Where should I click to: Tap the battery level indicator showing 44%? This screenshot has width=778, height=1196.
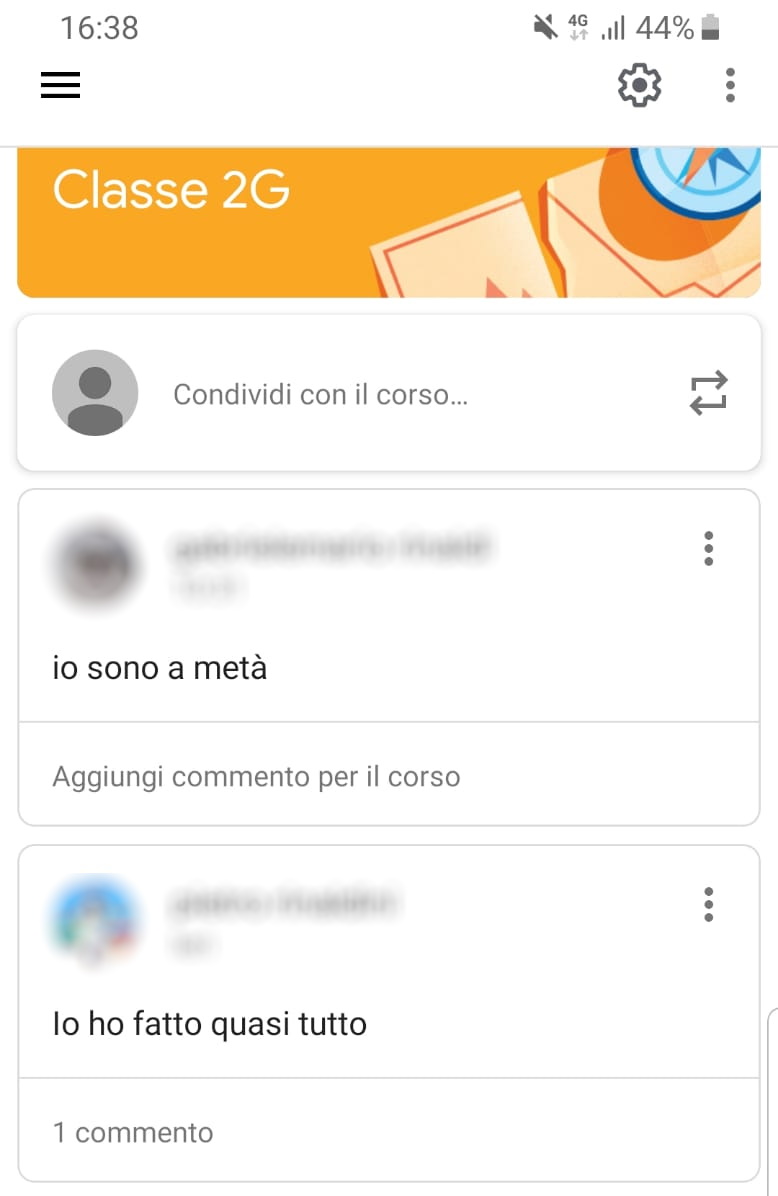pyautogui.click(x=668, y=28)
